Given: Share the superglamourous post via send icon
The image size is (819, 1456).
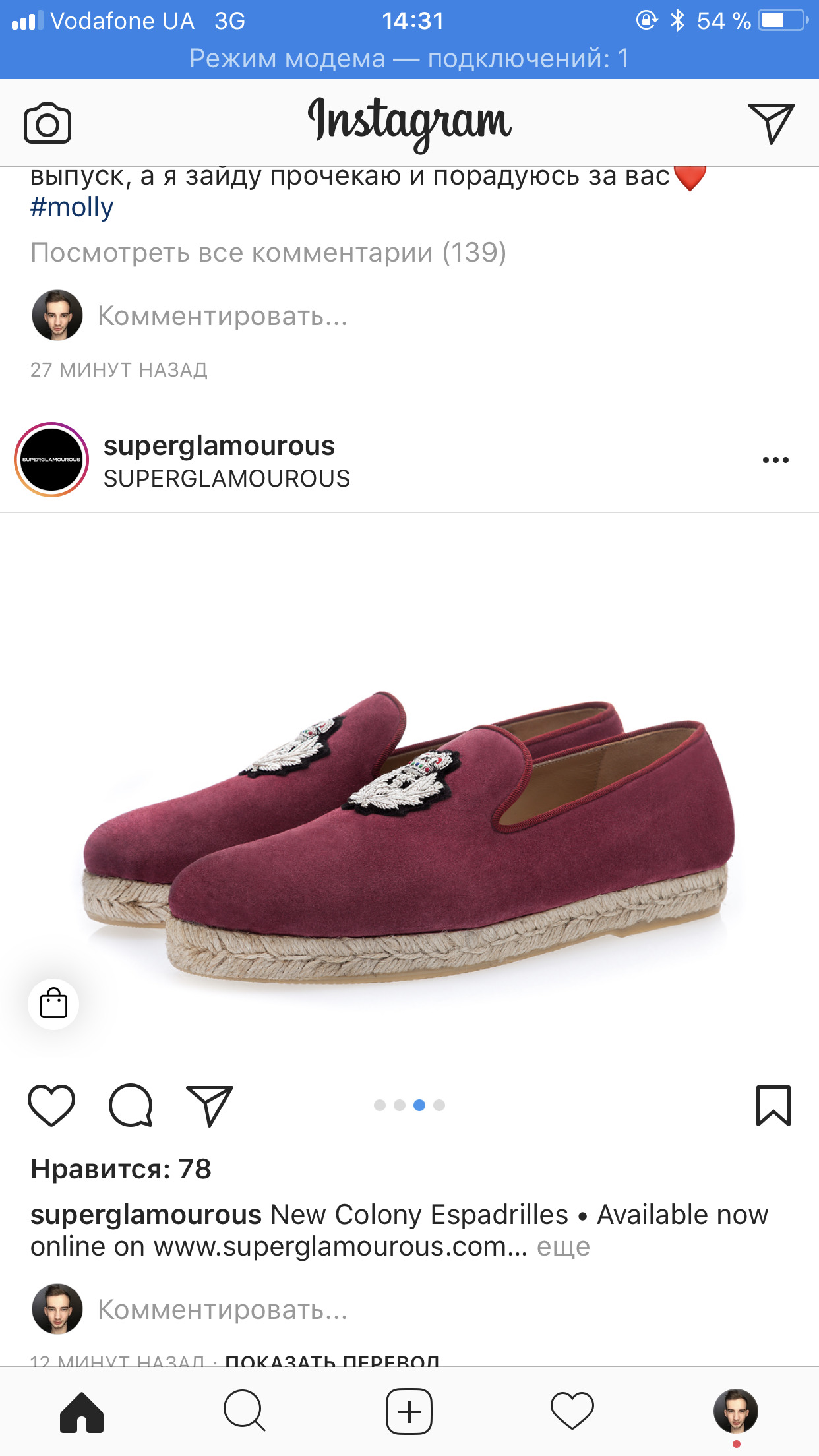Looking at the screenshot, I should click(x=210, y=1105).
